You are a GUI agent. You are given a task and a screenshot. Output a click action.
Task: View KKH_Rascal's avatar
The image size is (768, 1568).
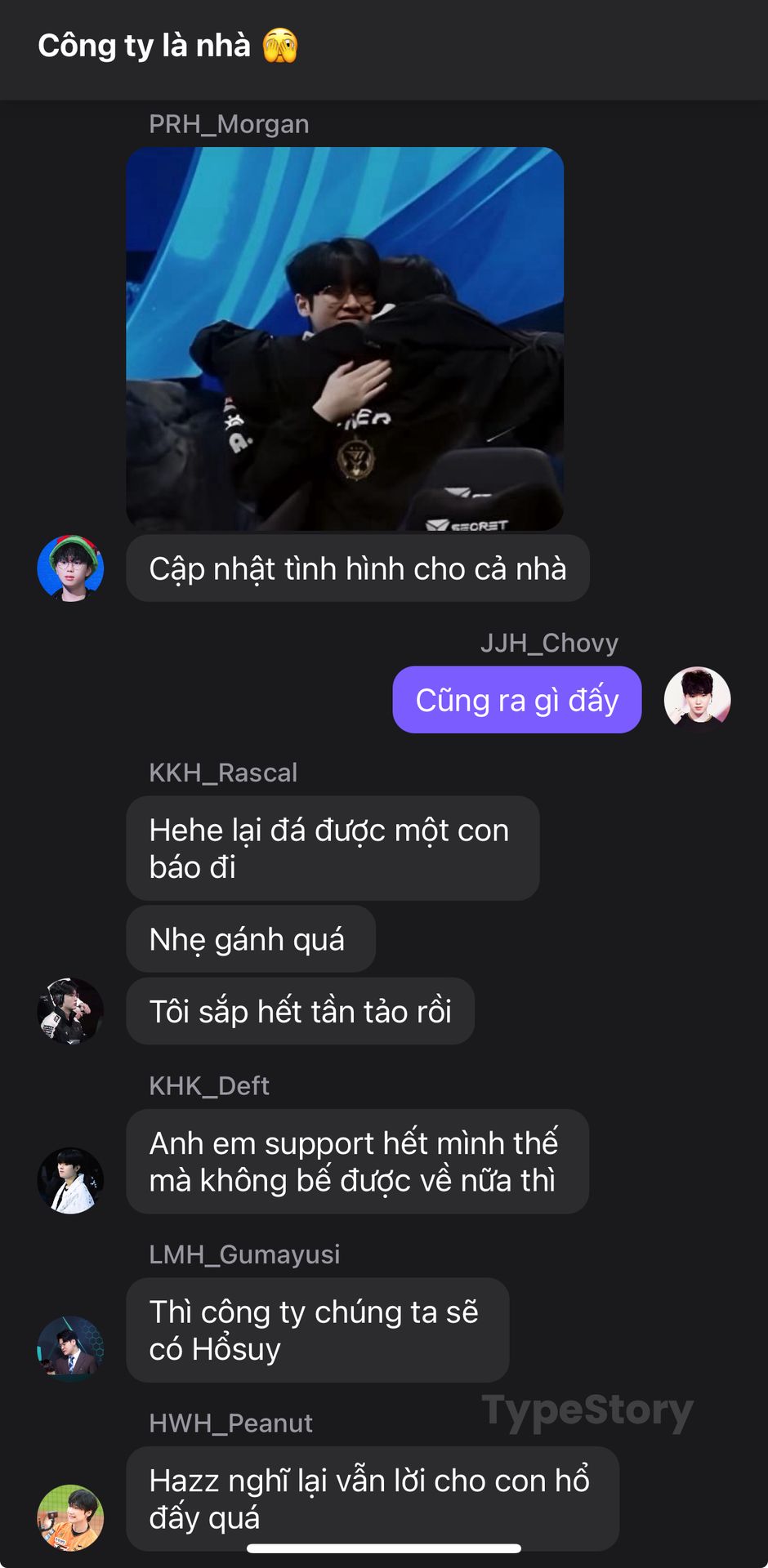(x=70, y=1011)
